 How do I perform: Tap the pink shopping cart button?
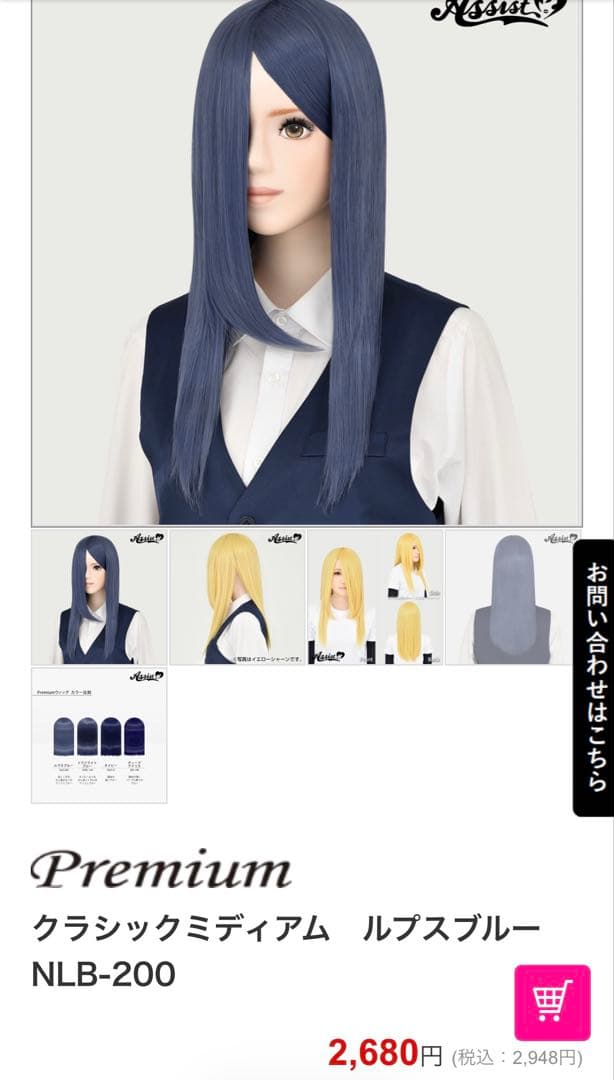point(552,1003)
